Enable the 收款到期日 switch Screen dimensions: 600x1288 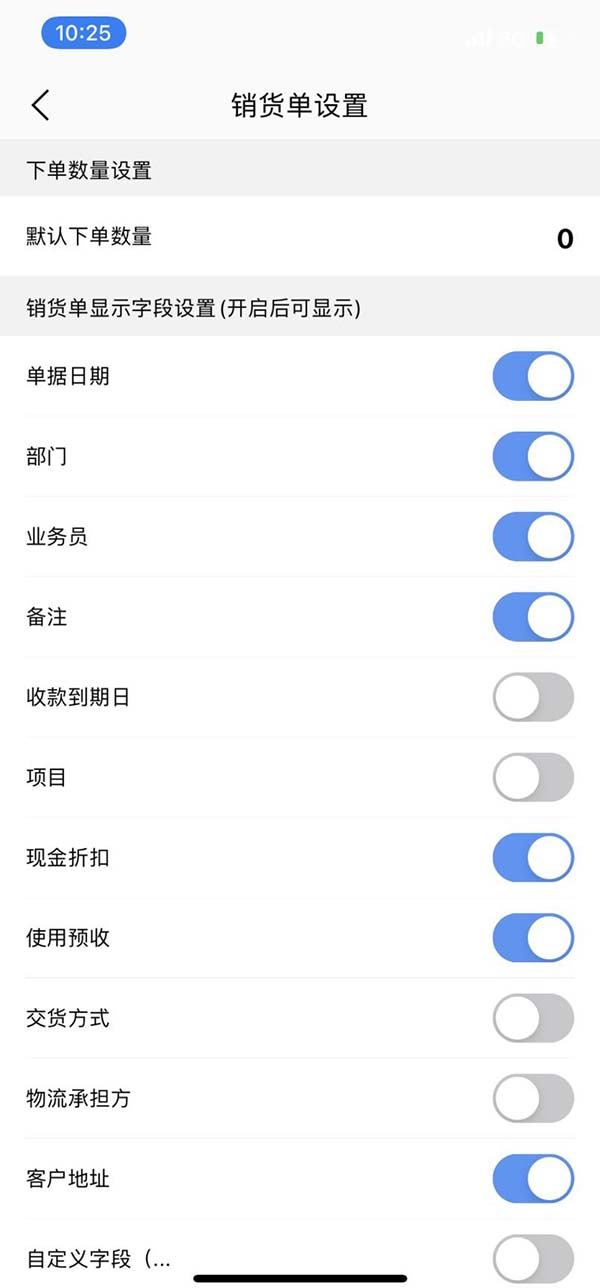click(x=533, y=697)
